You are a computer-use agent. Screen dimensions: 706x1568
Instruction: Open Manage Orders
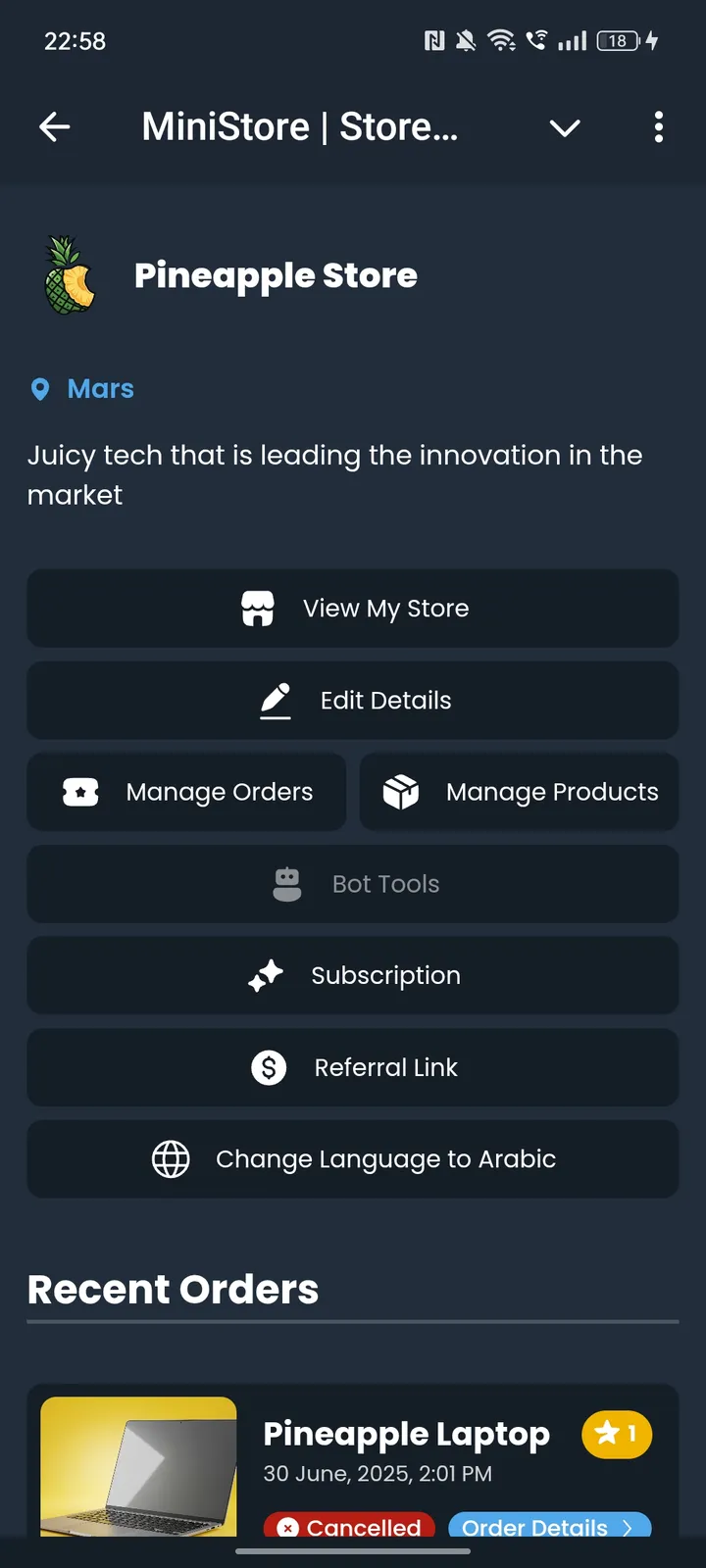tap(186, 792)
